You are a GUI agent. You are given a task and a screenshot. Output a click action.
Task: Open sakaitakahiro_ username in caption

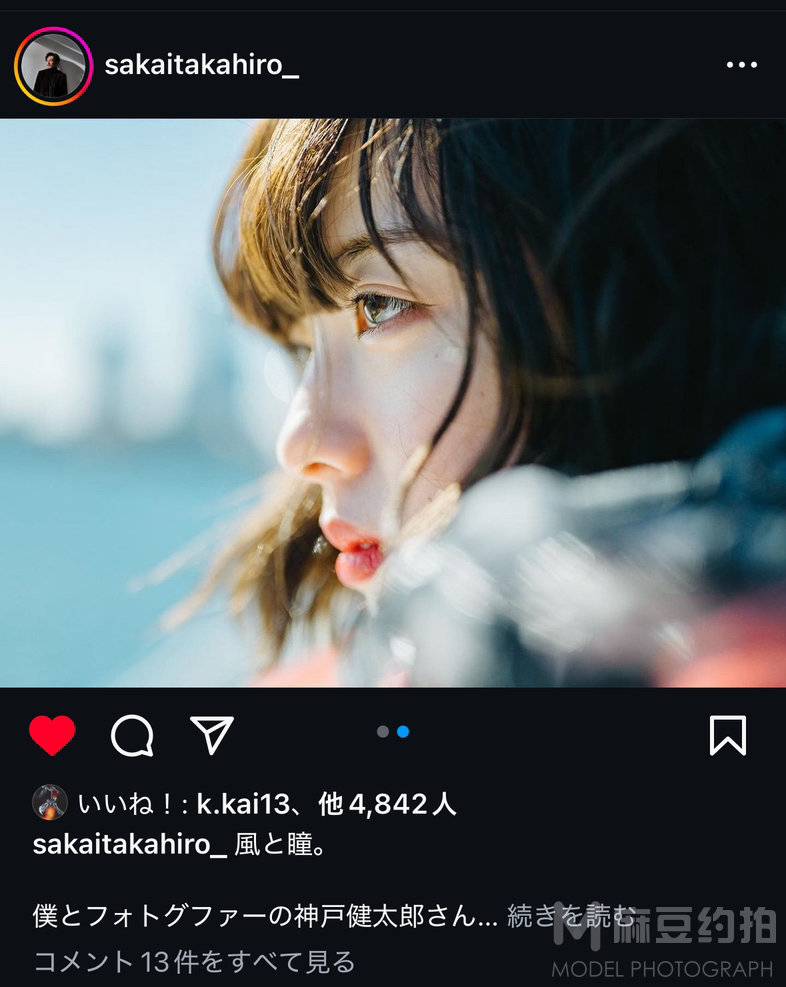pyautogui.click(x=129, y=845)
